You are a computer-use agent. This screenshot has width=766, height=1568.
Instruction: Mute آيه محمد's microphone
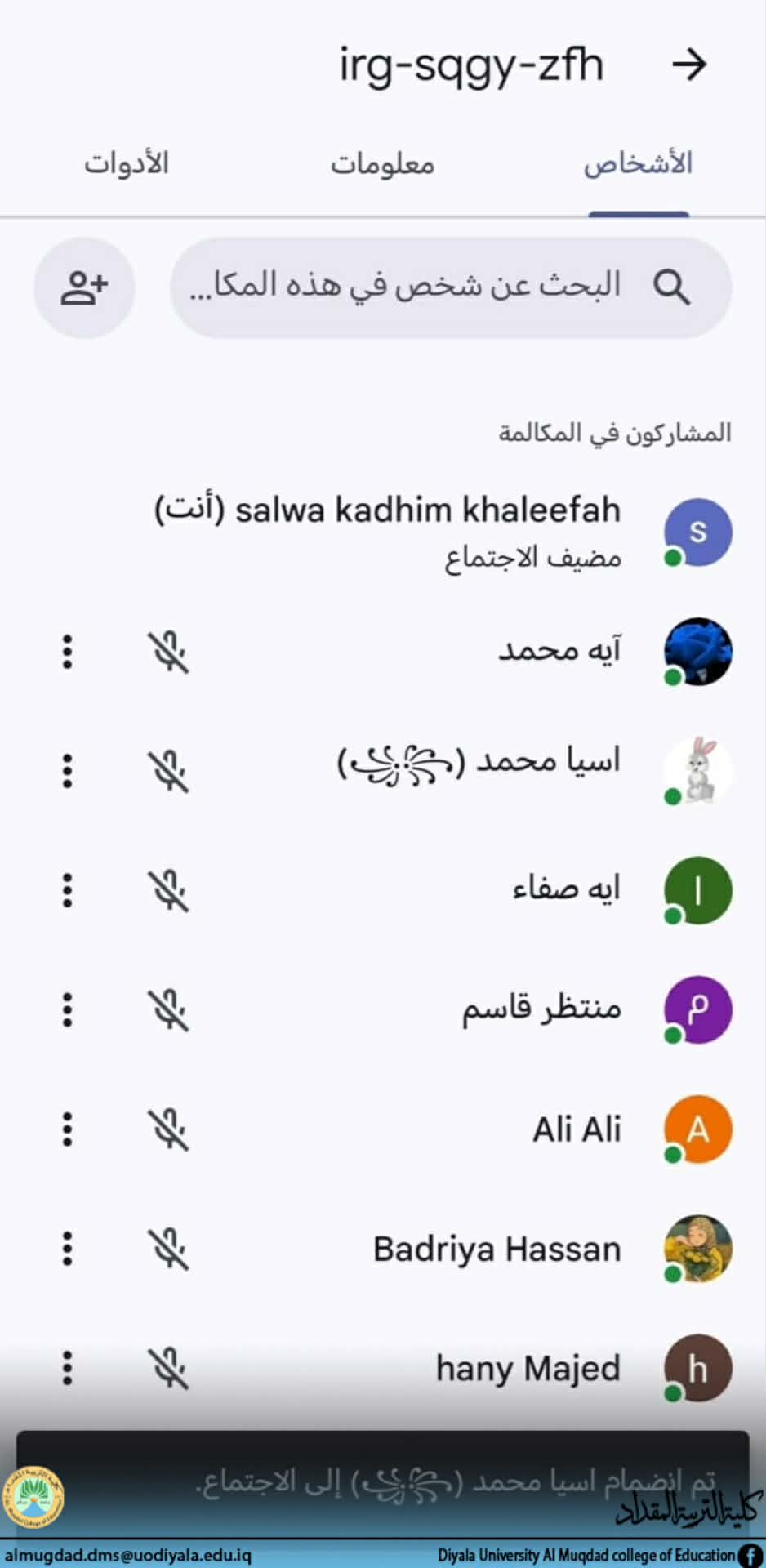pyautogui.click(x=168, y=652)
